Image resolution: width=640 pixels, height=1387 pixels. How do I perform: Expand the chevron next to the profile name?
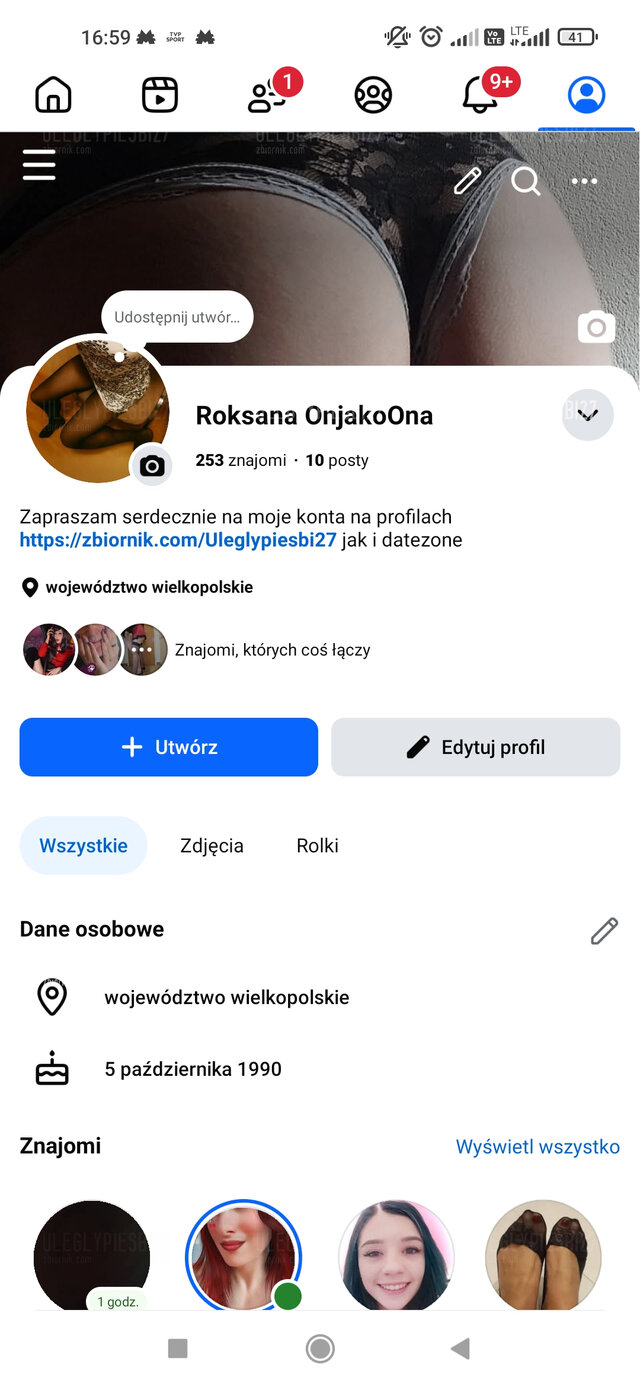[x=588, y=415]
